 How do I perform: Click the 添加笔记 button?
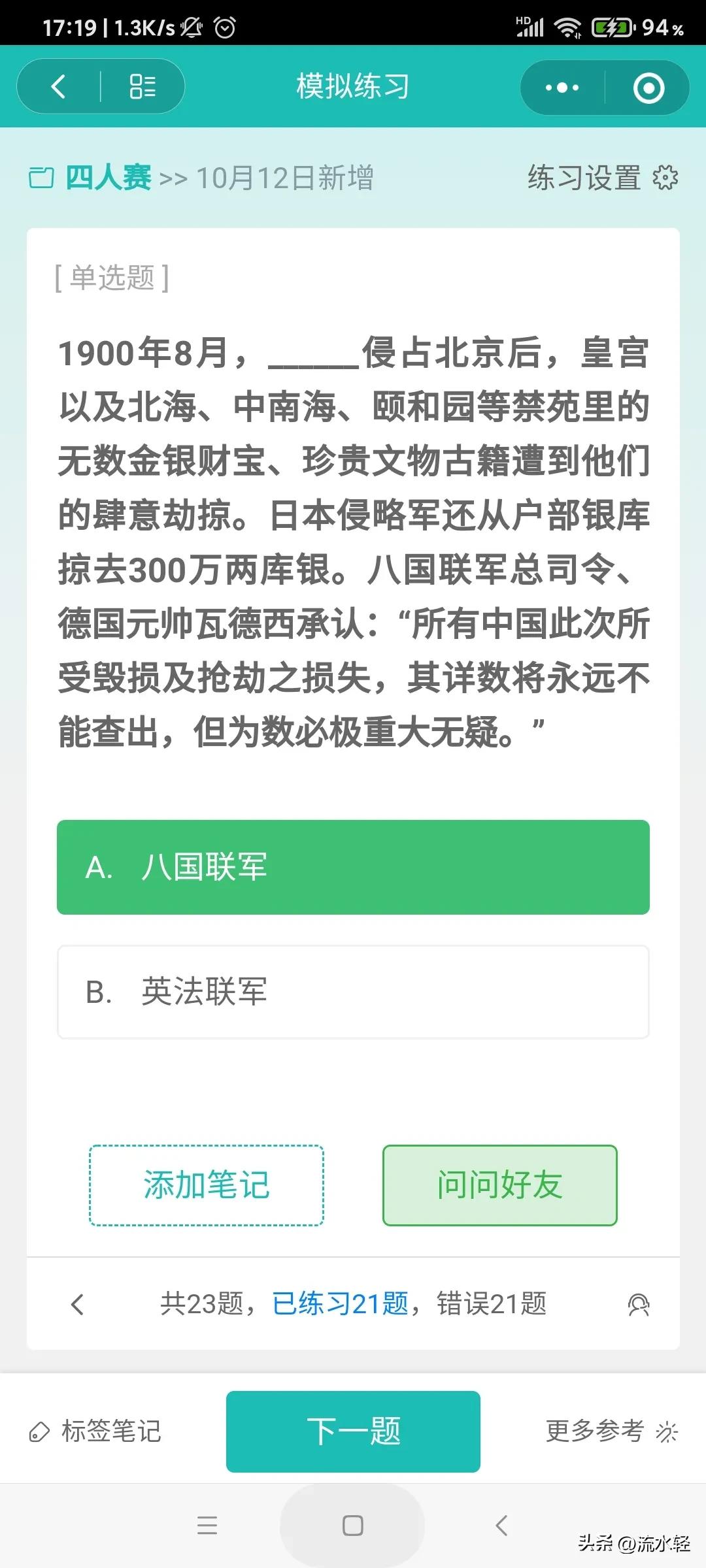207,1187
